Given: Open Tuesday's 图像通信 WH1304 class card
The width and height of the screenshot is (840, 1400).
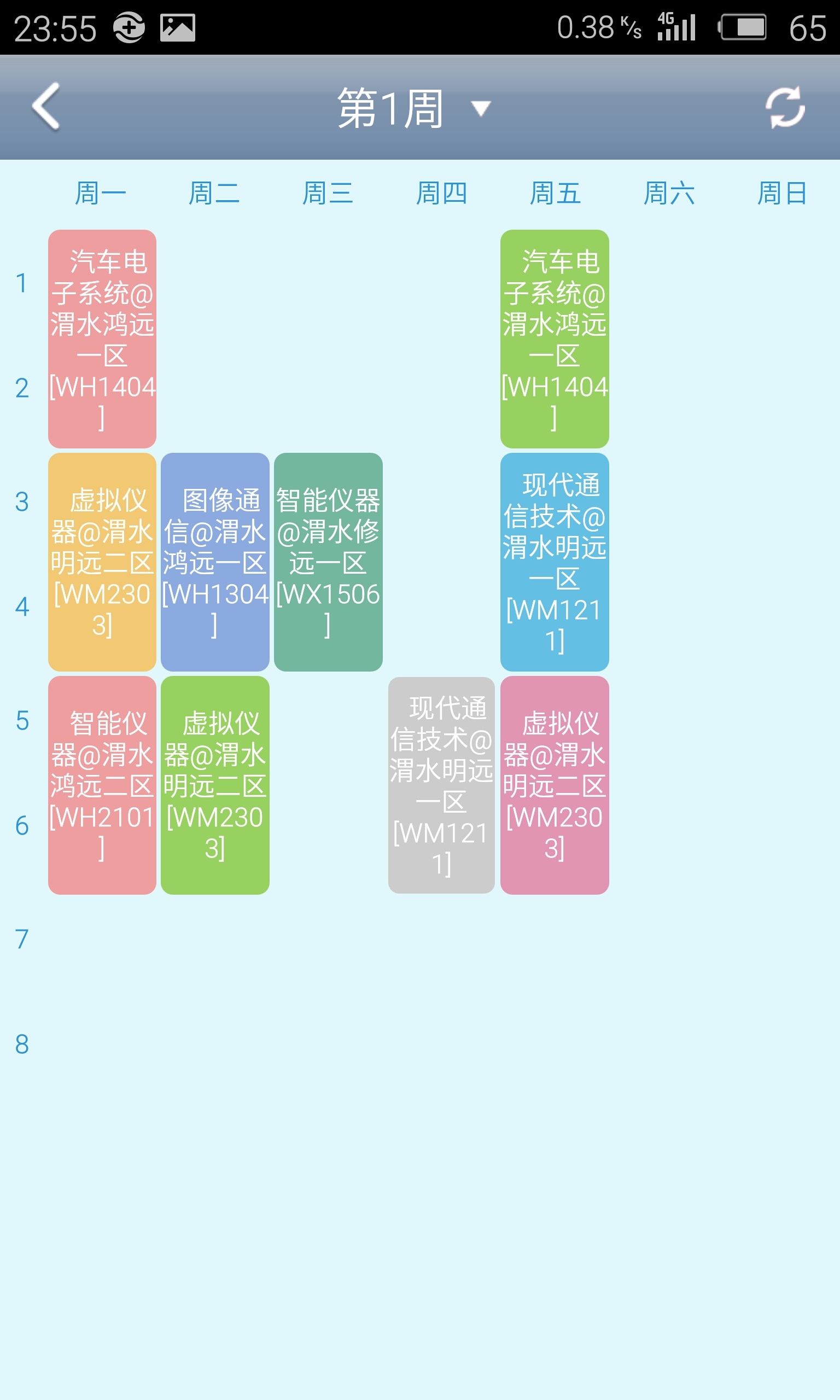Looking at the screenshot, I should click(x=214, y=562).
